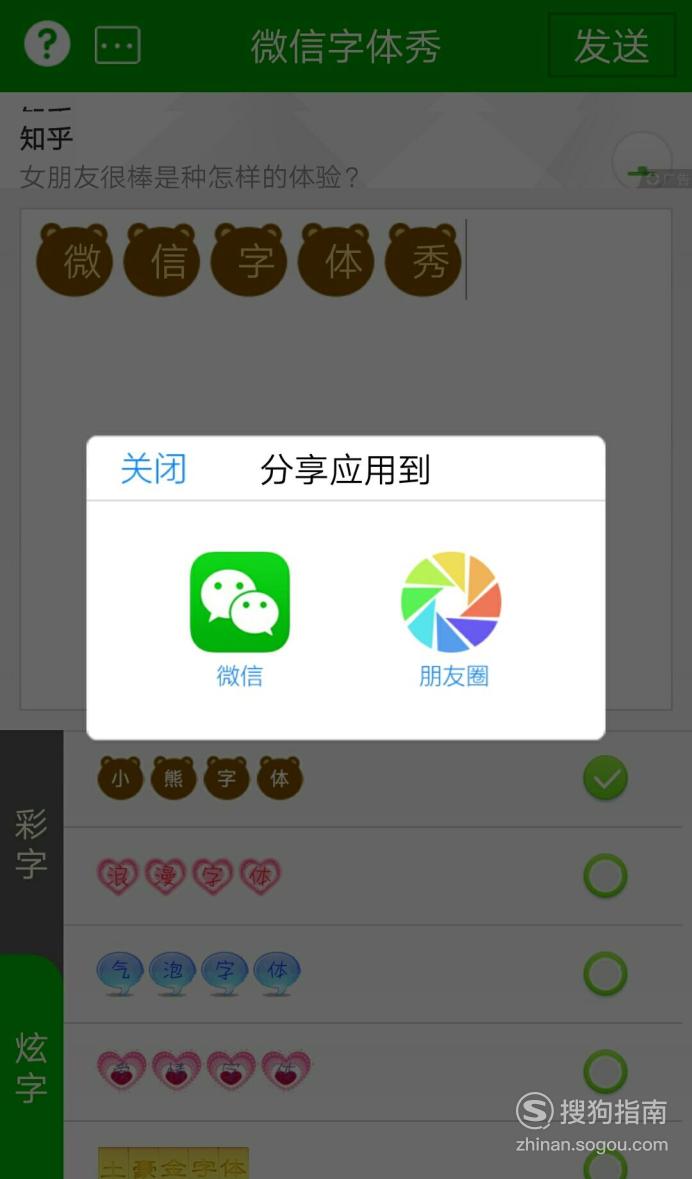
Task: Open the three-dot message icon
Action: (x=117, y=45)
